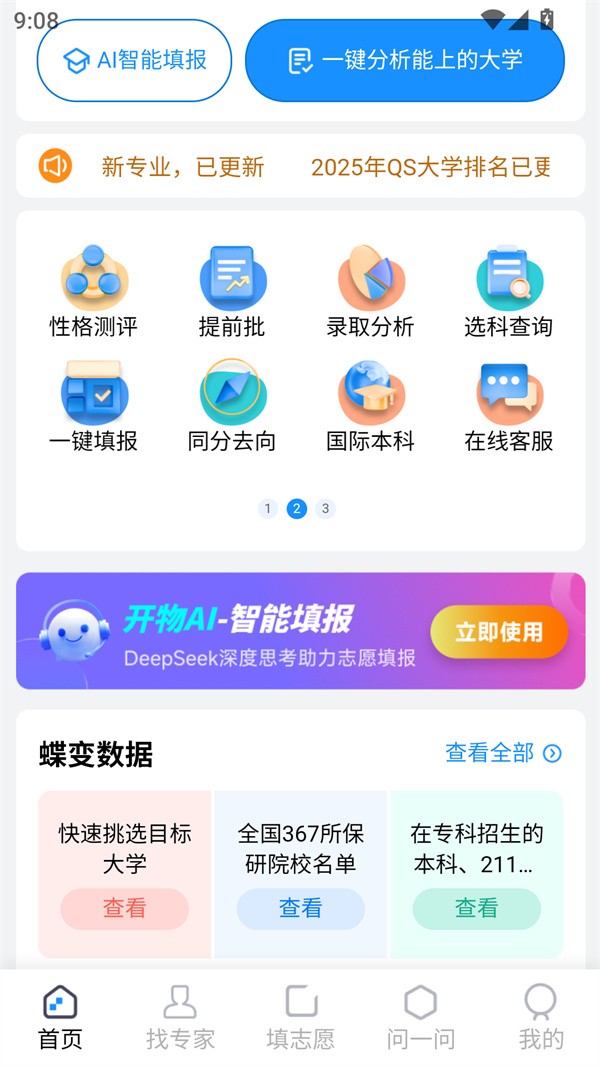Tap 查看 under 在专科招生的本科 card
This screenshot has height=1066, width=600.
coord(477,908)
